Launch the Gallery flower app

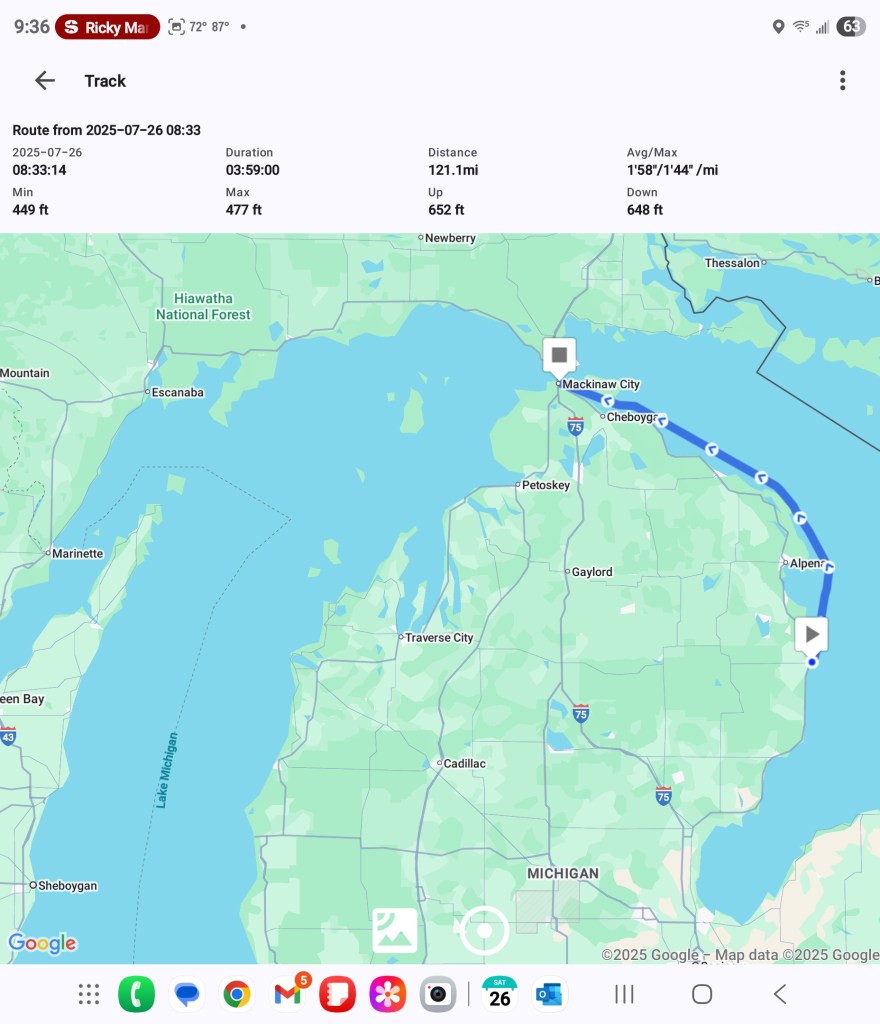pyautogui.click(x=388, y=994)
